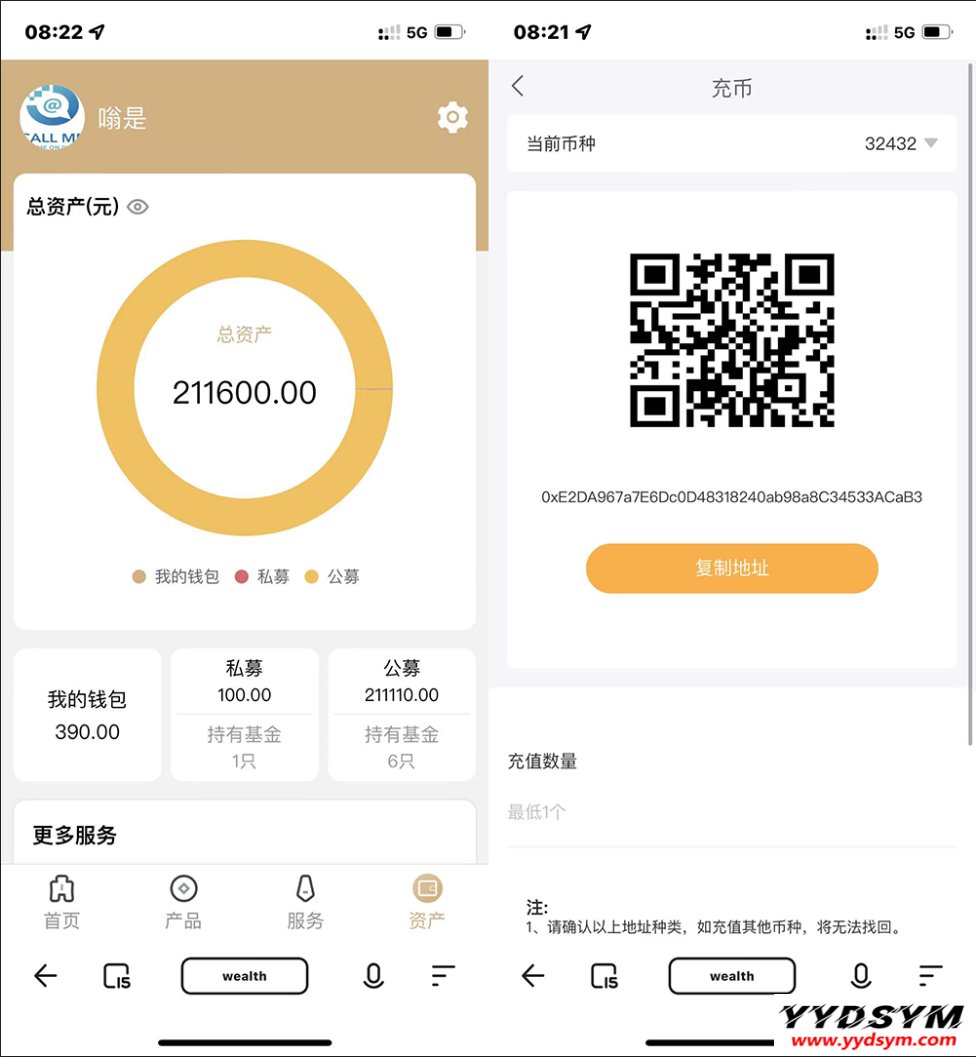This screenshot has width=976, height=1057.
Task: Select the 资产 tab
Action: tap(427, 902)
